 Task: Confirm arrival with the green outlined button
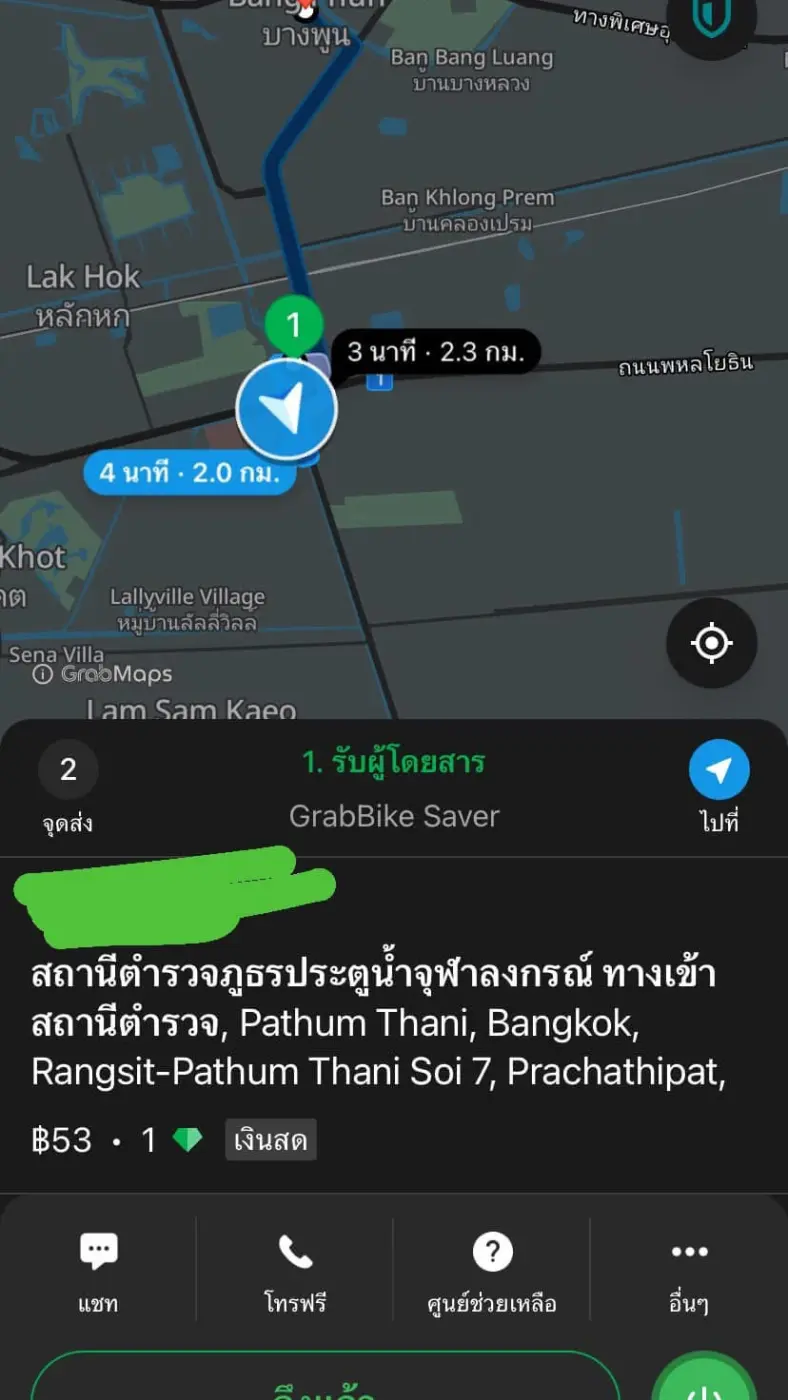point(325,1378)
